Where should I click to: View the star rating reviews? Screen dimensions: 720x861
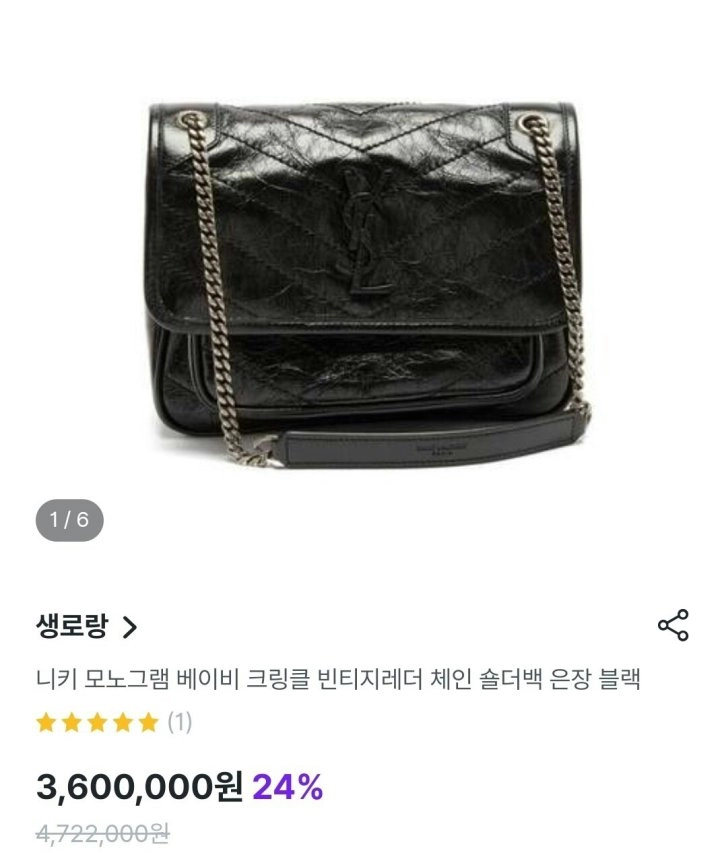click(112, 722)
